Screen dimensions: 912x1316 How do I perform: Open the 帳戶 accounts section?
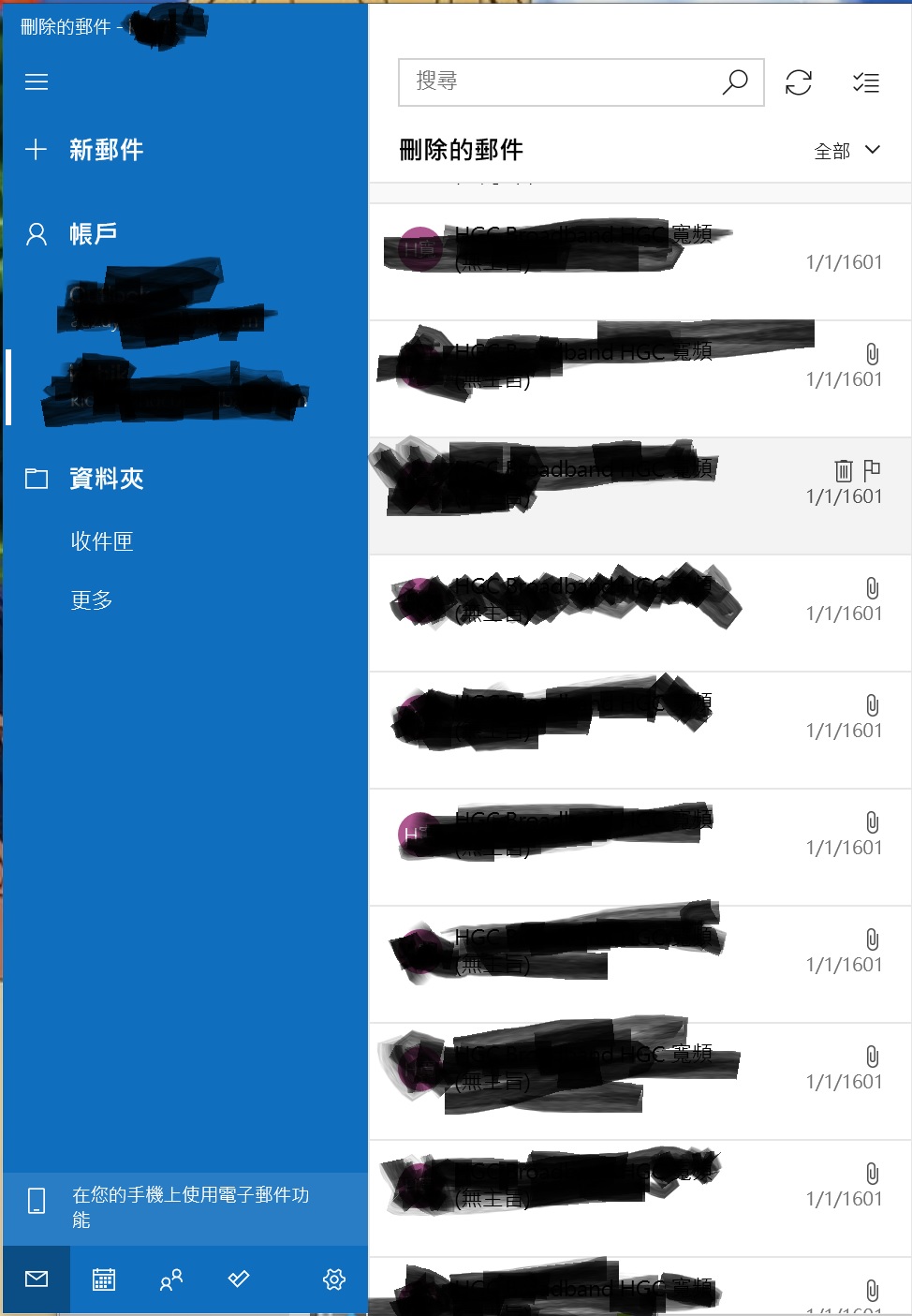click(x=93, y=233)
